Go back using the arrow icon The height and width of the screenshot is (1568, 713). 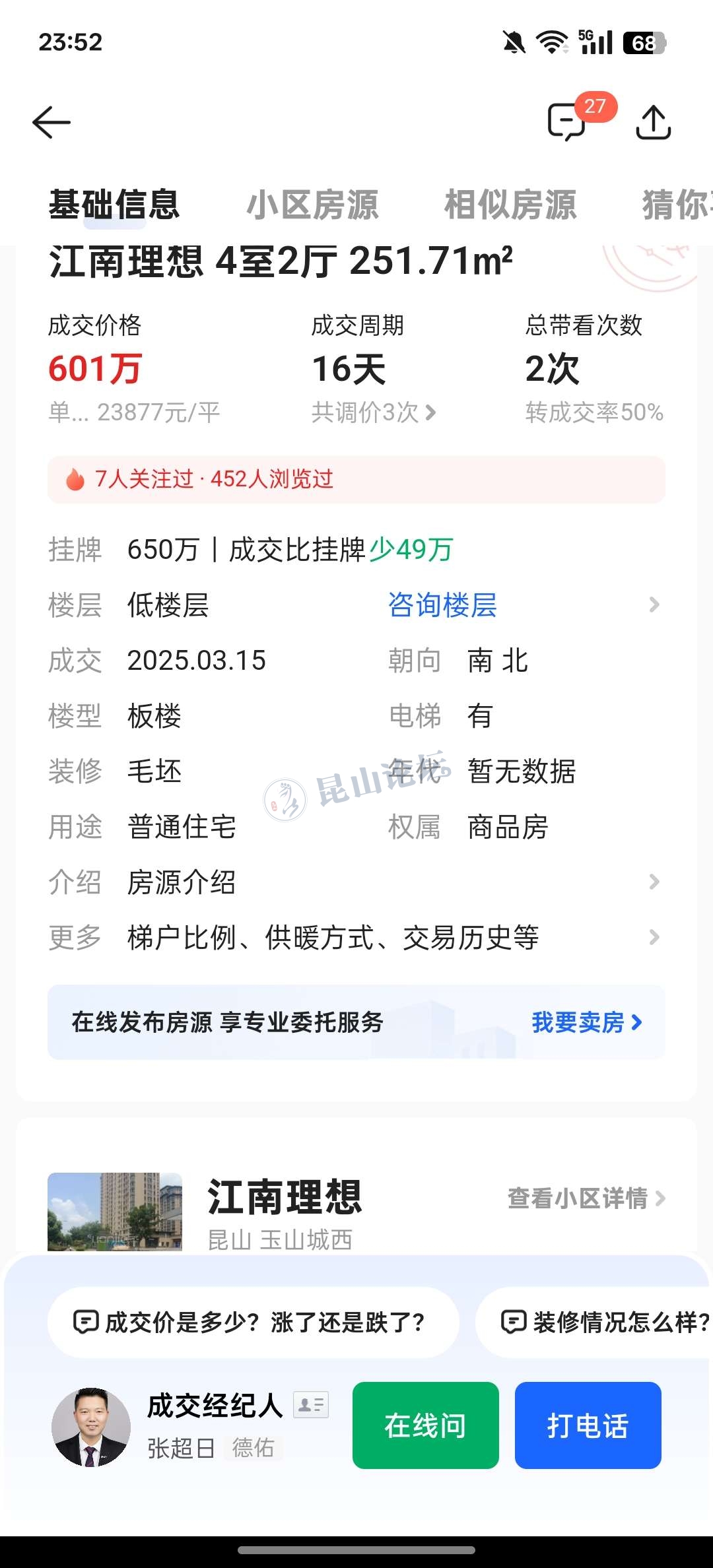point(51,123)
